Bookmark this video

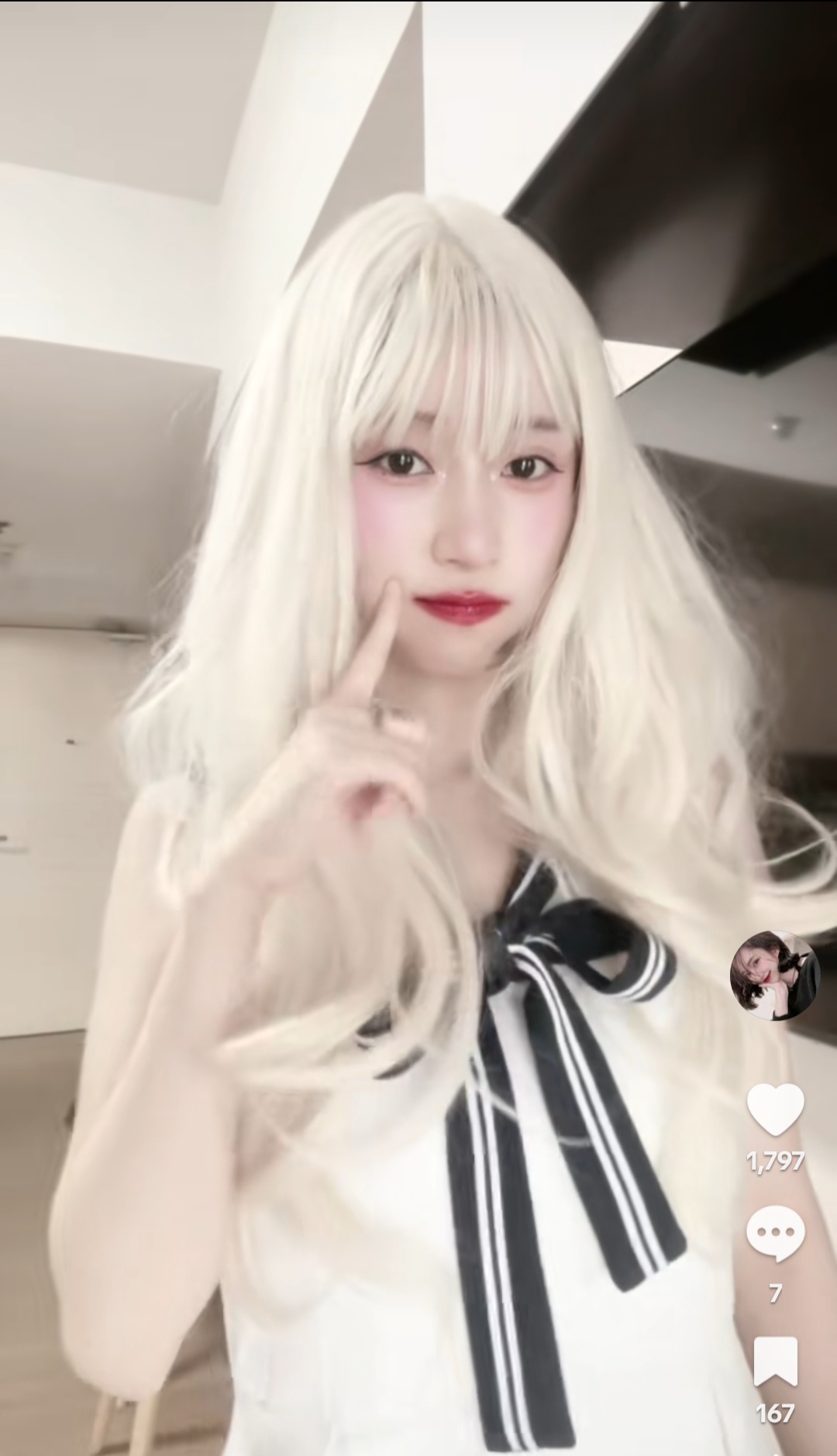click(775, 1361)
